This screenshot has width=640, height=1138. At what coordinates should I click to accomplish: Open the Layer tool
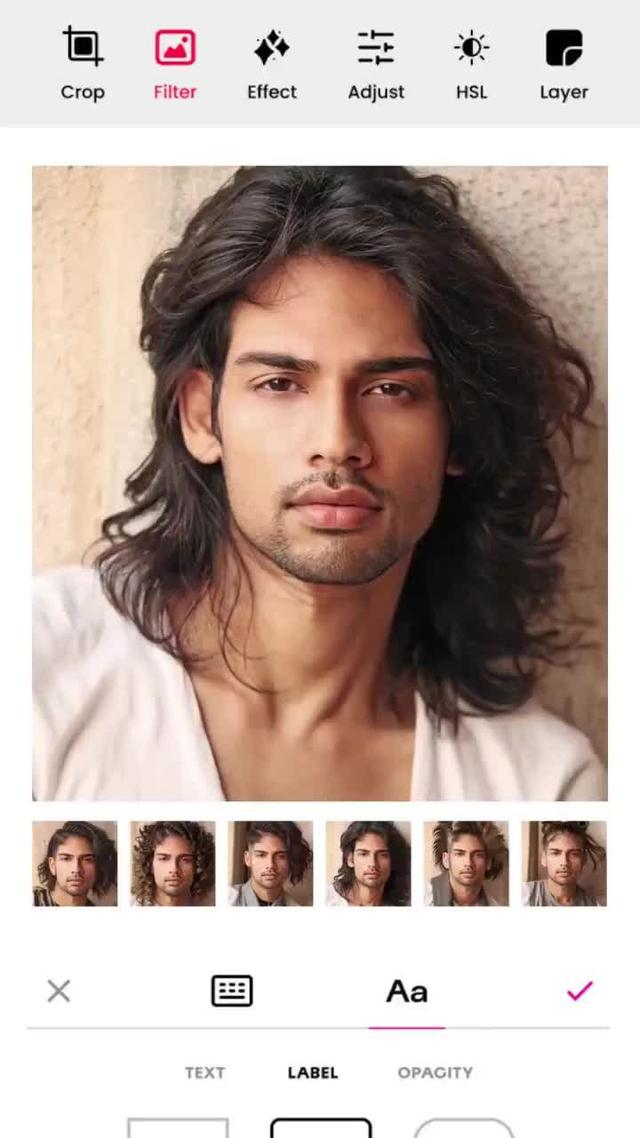[x=564, y=65]
